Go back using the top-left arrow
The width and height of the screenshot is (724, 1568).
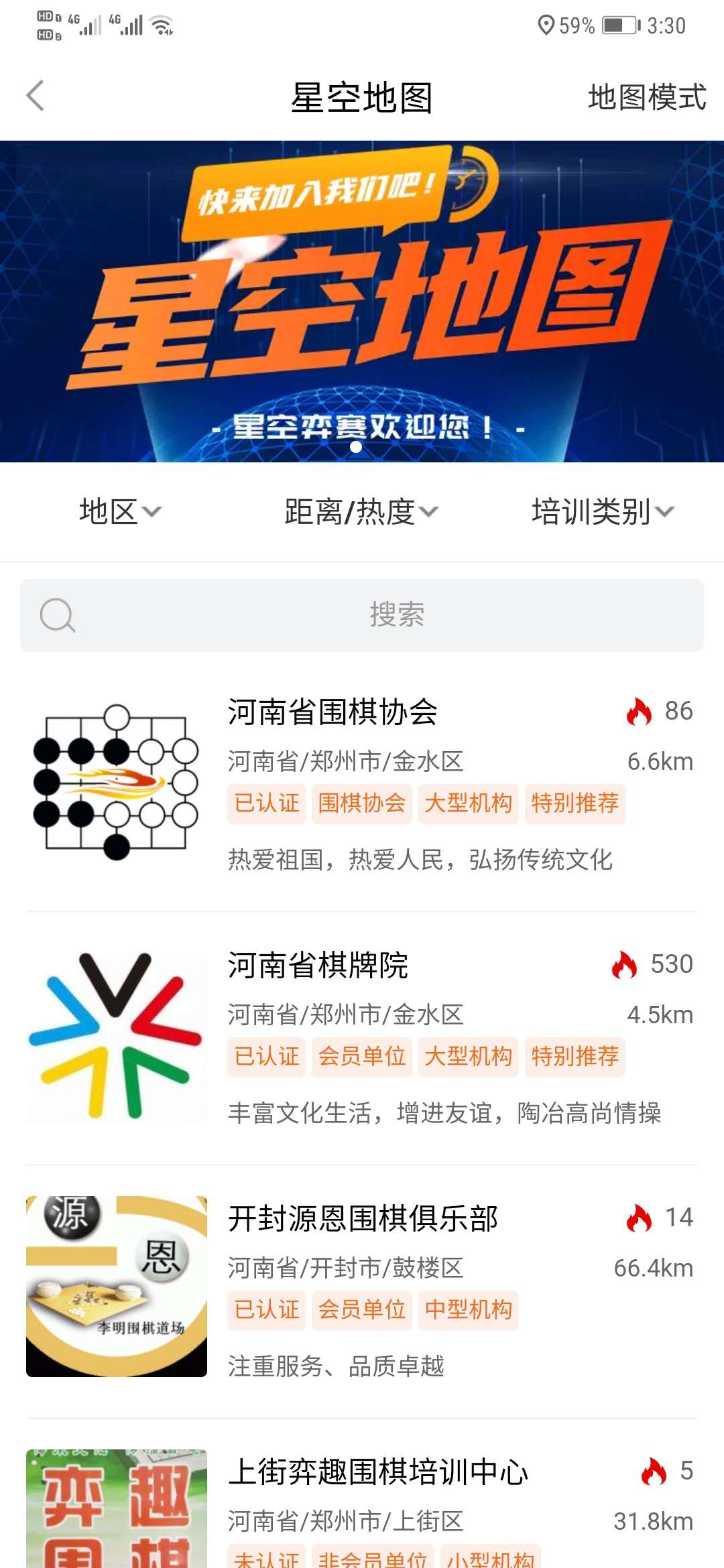pyautogui.click(x=36, y=96)
